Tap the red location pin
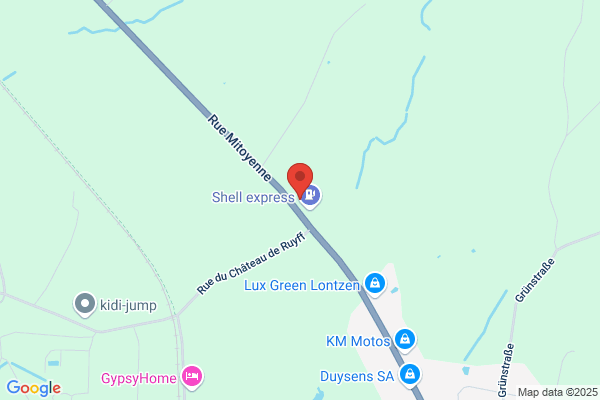Screen dimensions: 600x400 (300, 180)
